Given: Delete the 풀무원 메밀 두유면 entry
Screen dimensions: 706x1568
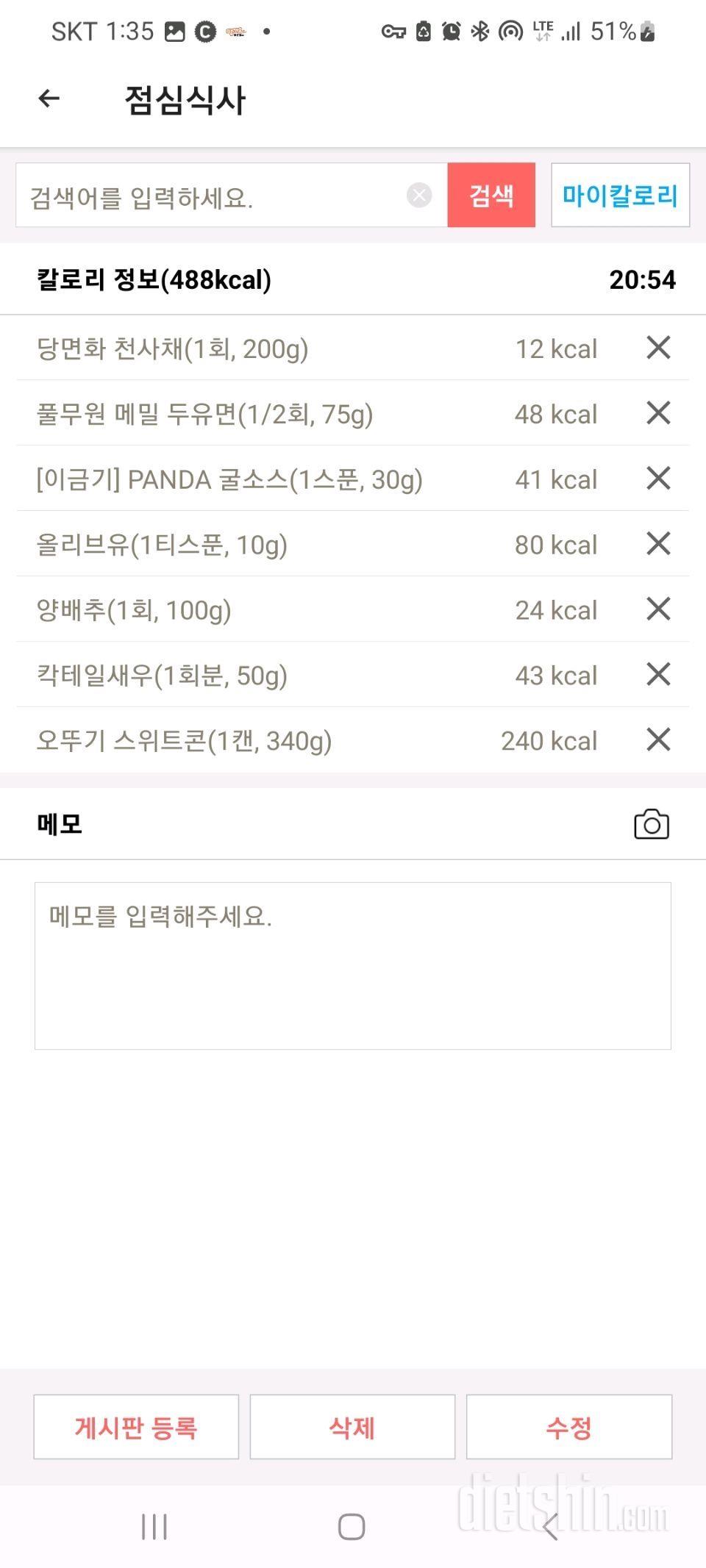Looking at the screenshot, I should [658, 413].
